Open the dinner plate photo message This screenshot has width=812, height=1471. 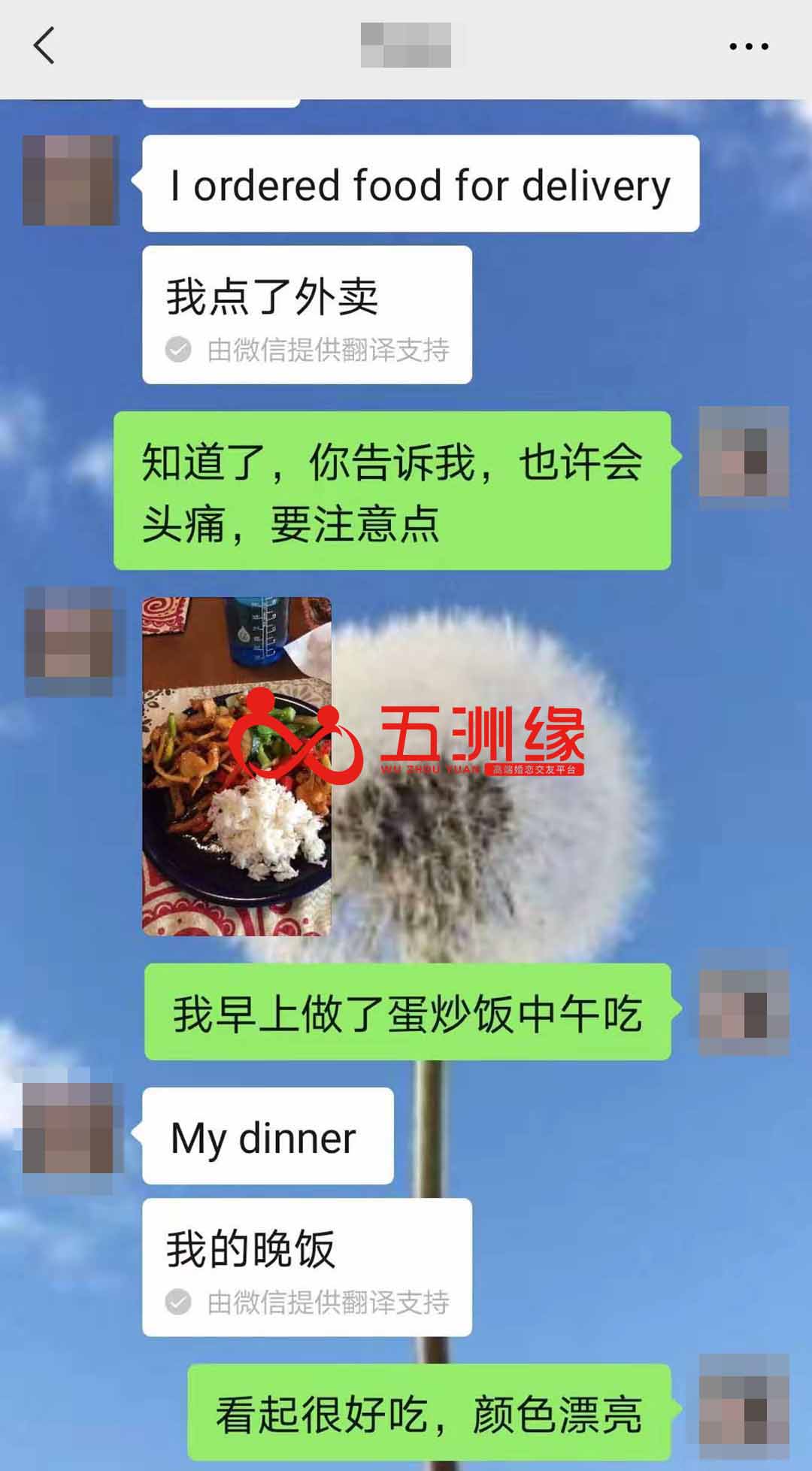coord(237,766)
